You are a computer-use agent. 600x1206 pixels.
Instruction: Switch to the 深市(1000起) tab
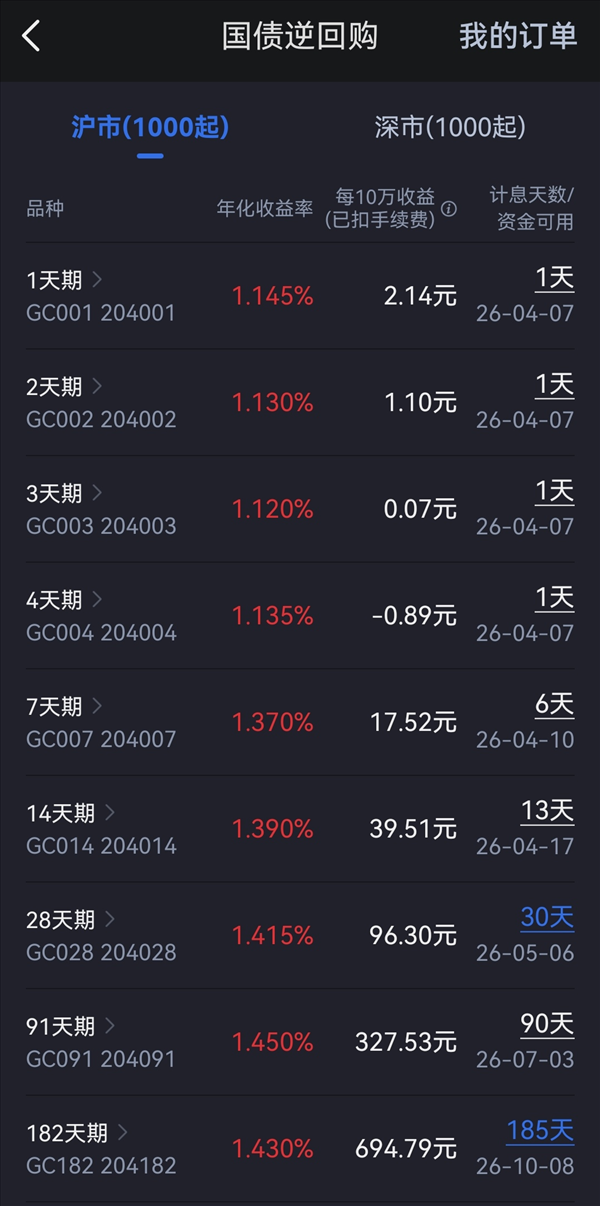(450, 127)
